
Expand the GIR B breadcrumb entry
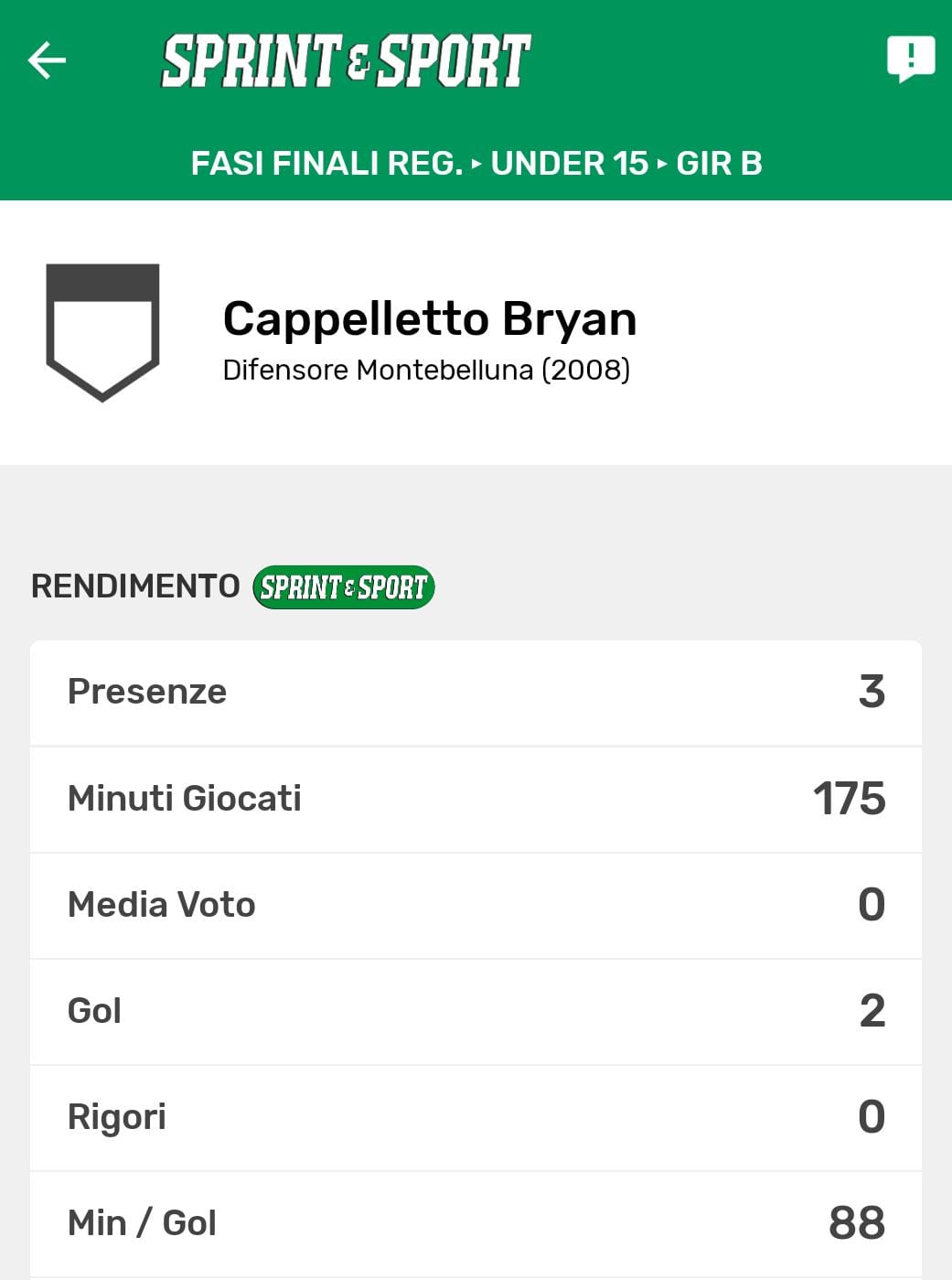click(x=719, y=163)
